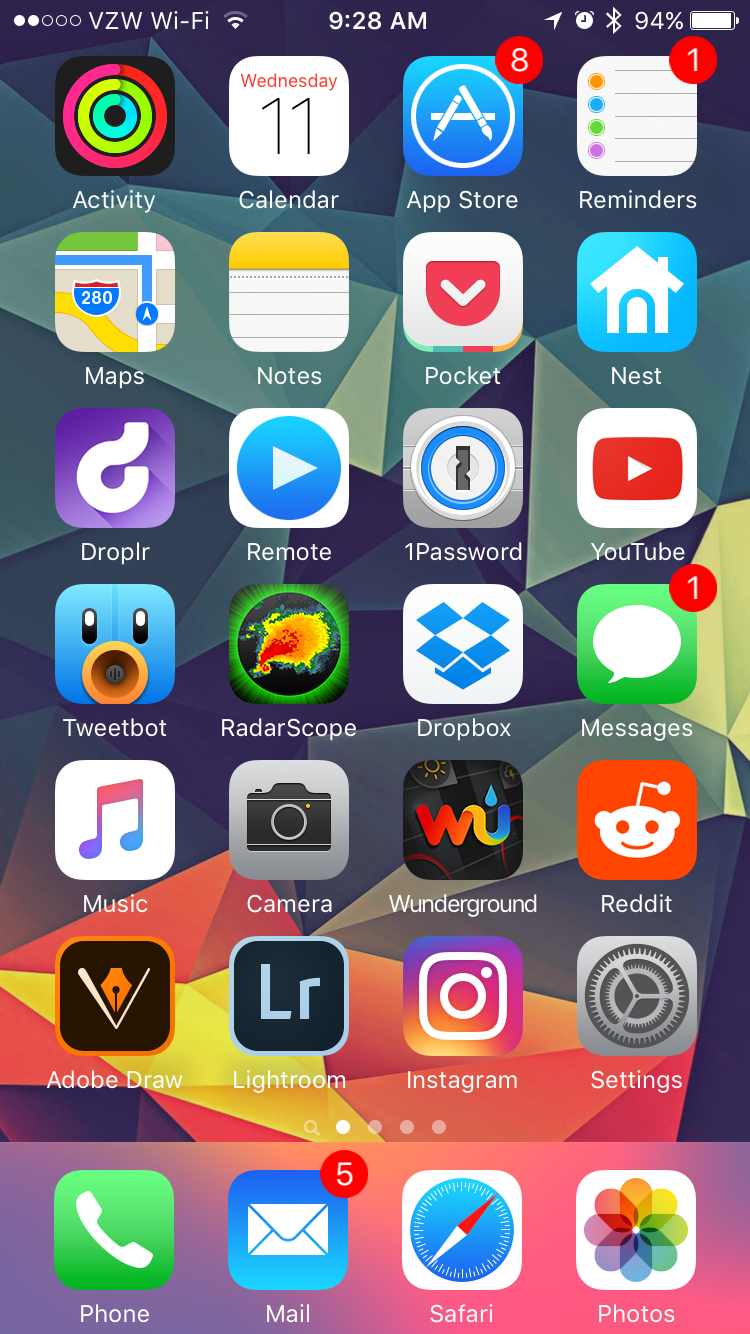
Task: Launch the Nest app
Action: point(637,292)
